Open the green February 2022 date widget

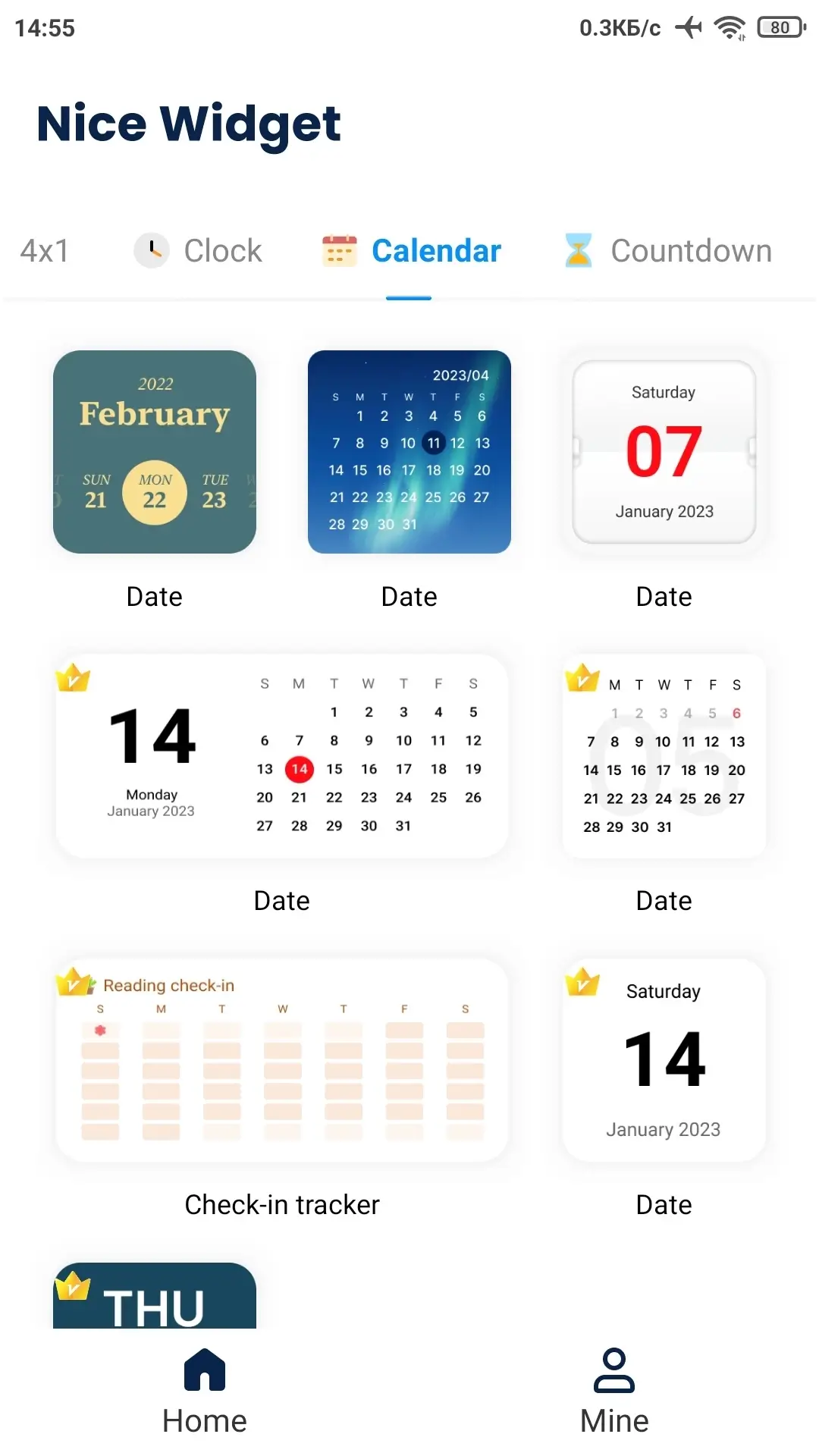click(155, 452)
